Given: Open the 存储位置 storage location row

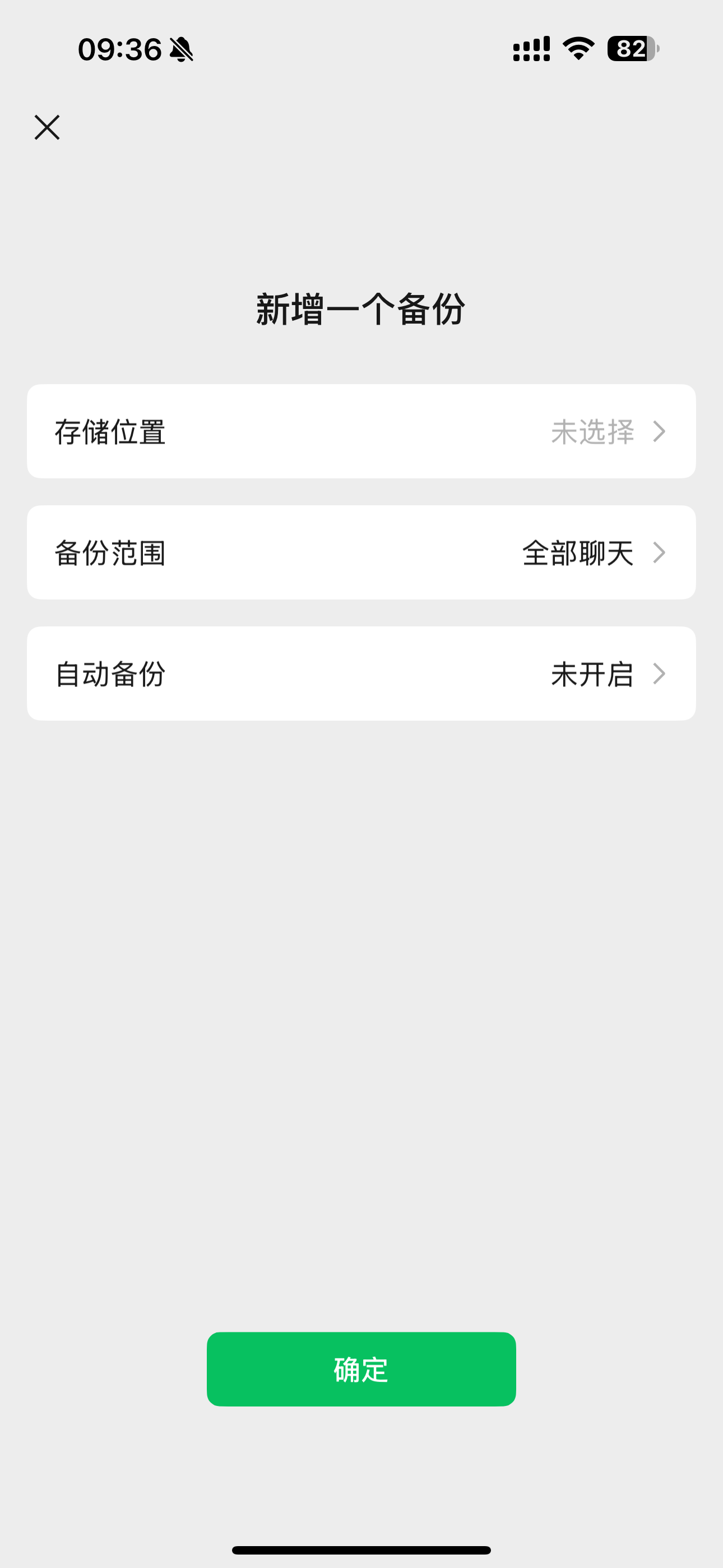Looking at the screenshot, I should (x=361, y=431).
